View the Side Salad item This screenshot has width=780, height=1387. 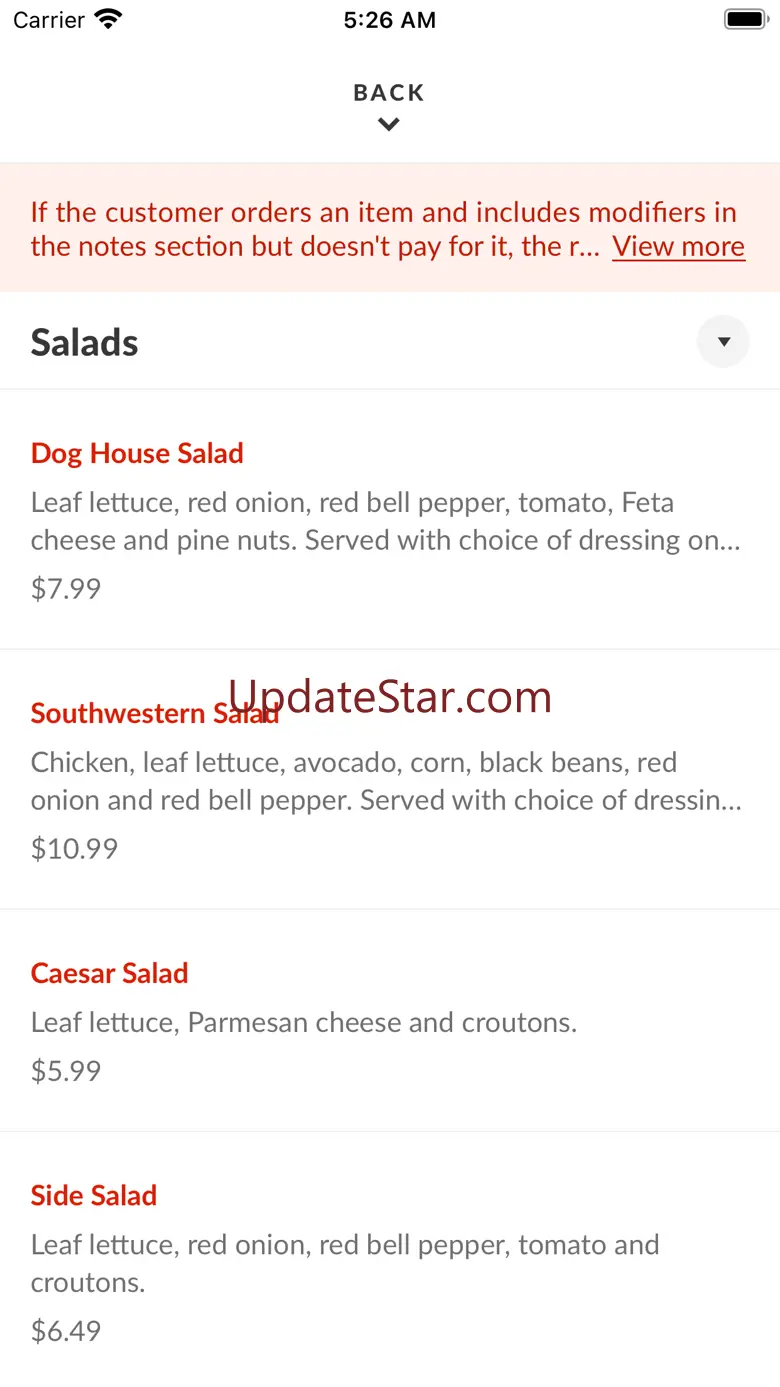(x=94, y=1195)
